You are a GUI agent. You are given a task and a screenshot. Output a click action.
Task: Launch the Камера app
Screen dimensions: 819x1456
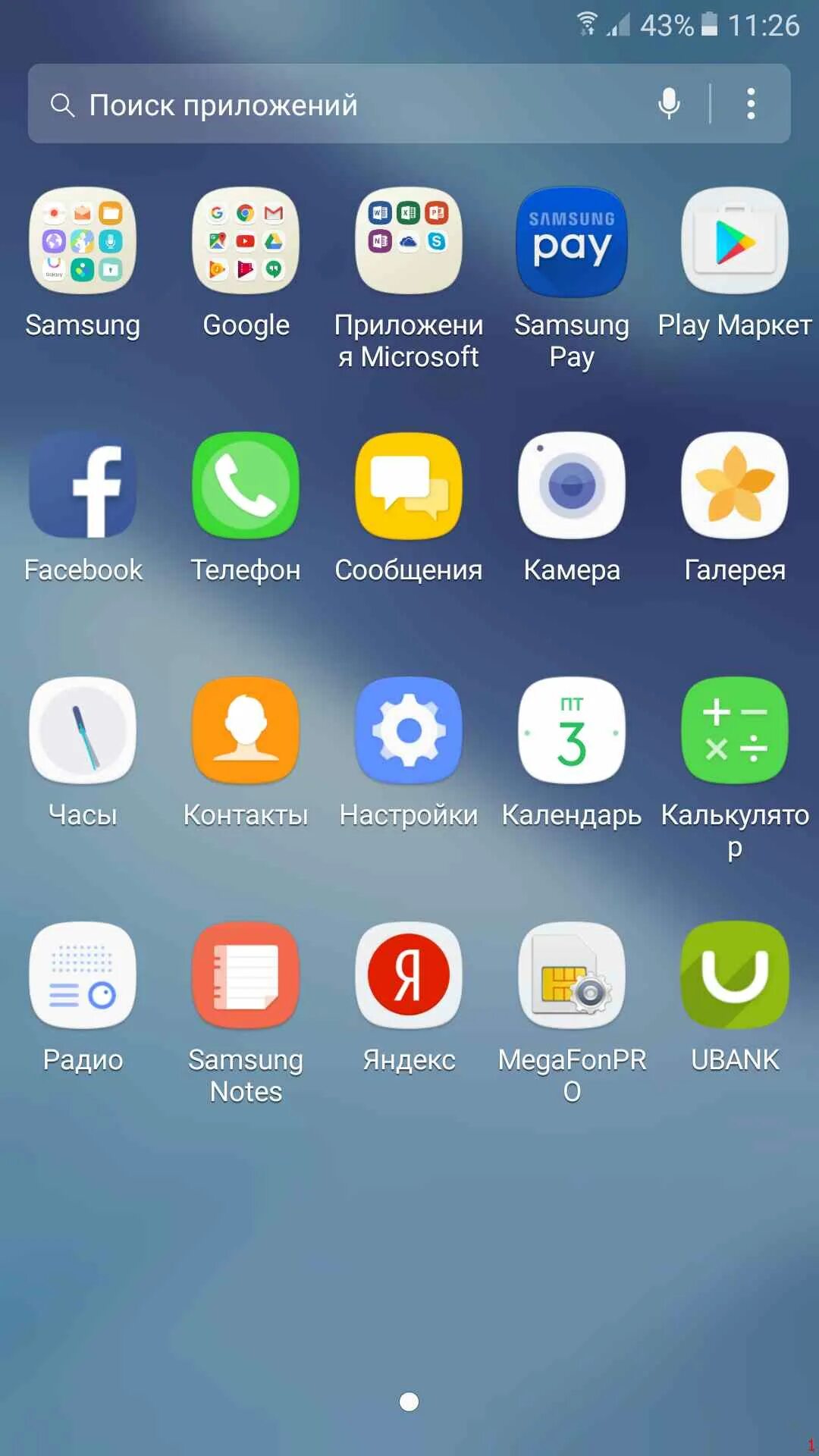[572, 486]
